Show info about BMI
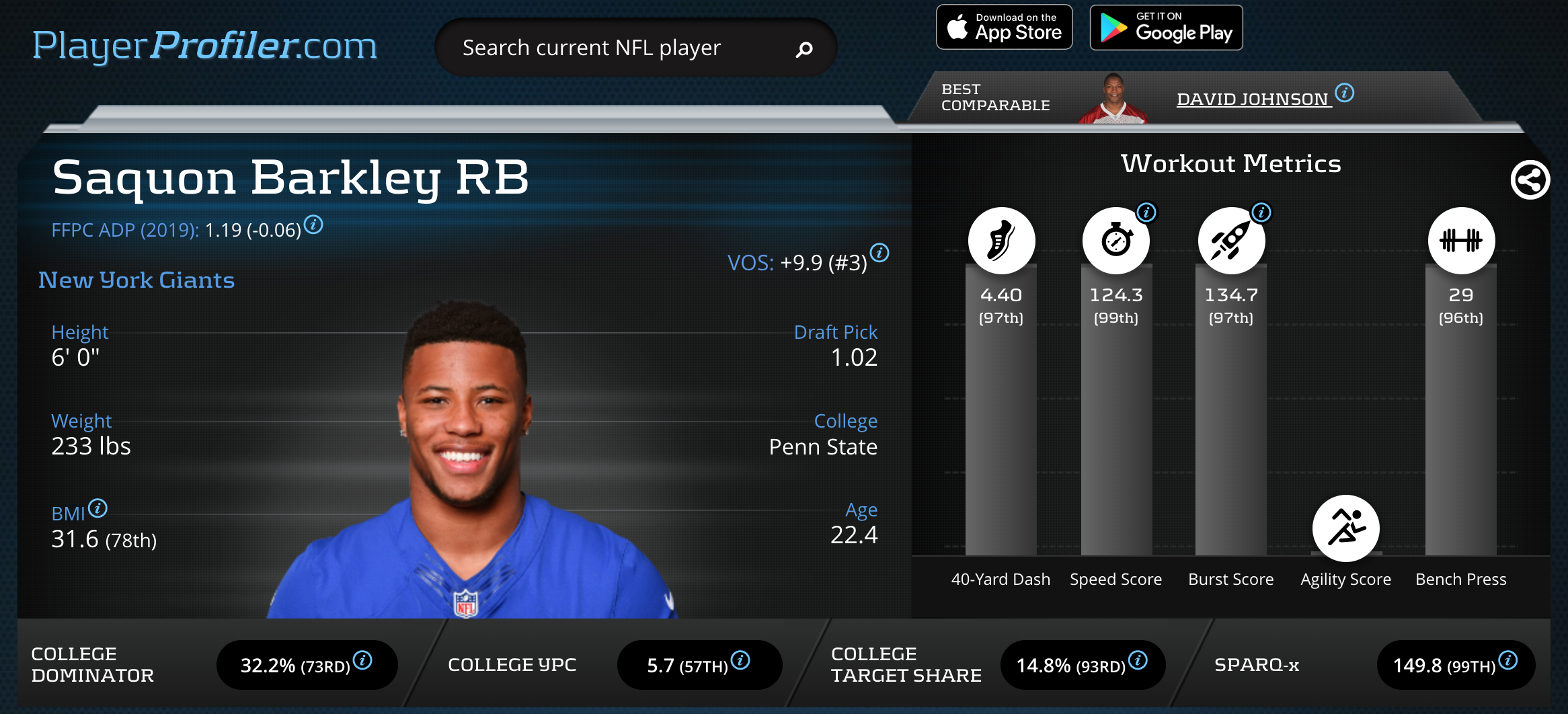1568x714 pixels. point(98,508)
